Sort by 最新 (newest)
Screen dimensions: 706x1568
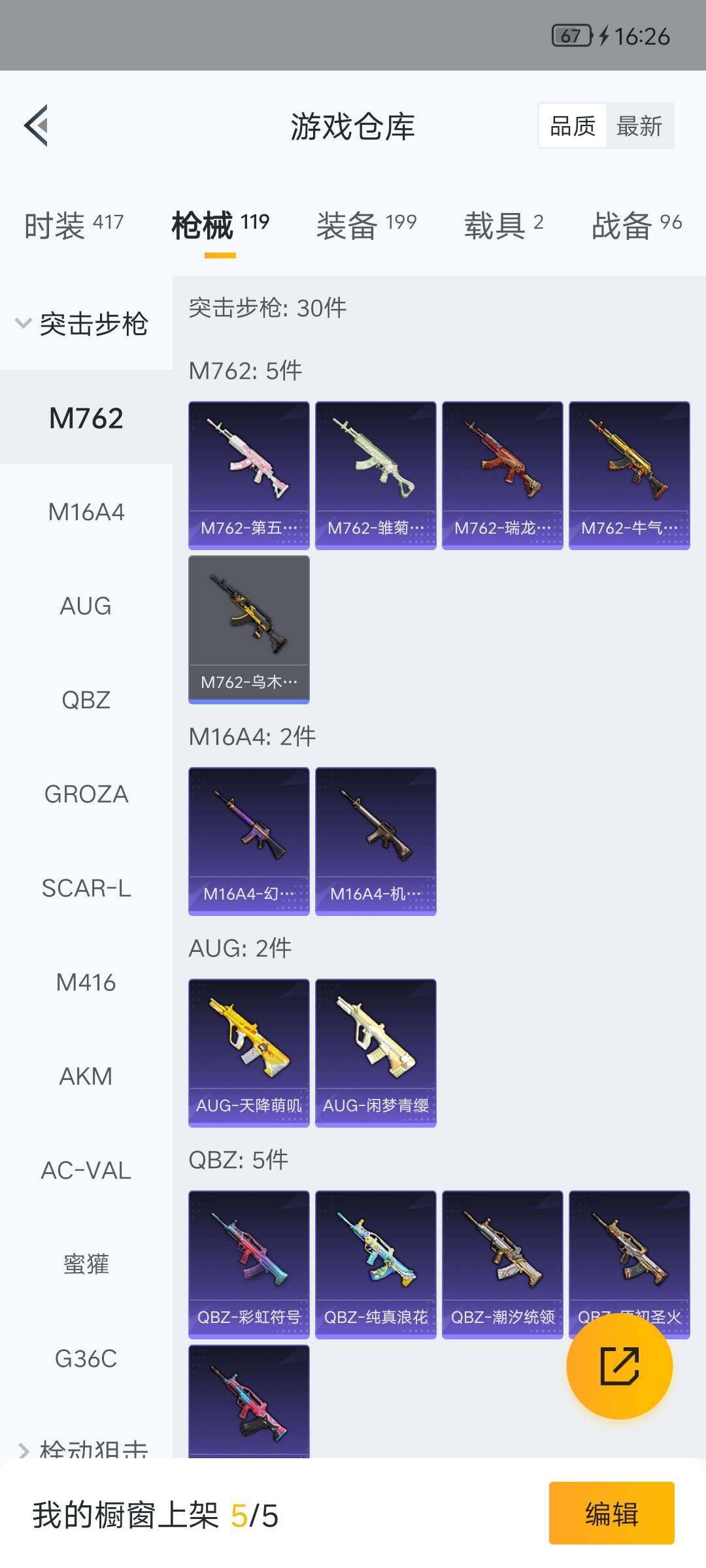639,125
